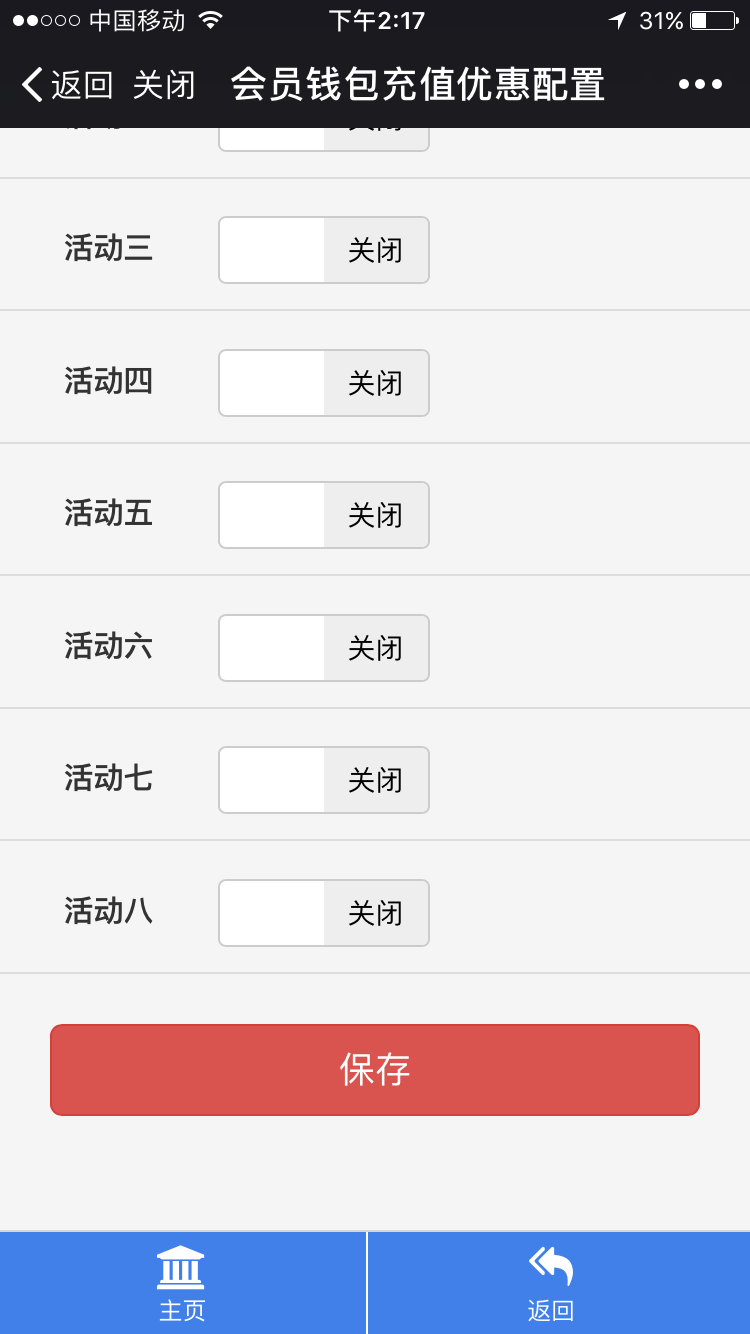Tap the red 保存 button
The height and width of the screenshot is (1334, 750).
point(375,1069)
